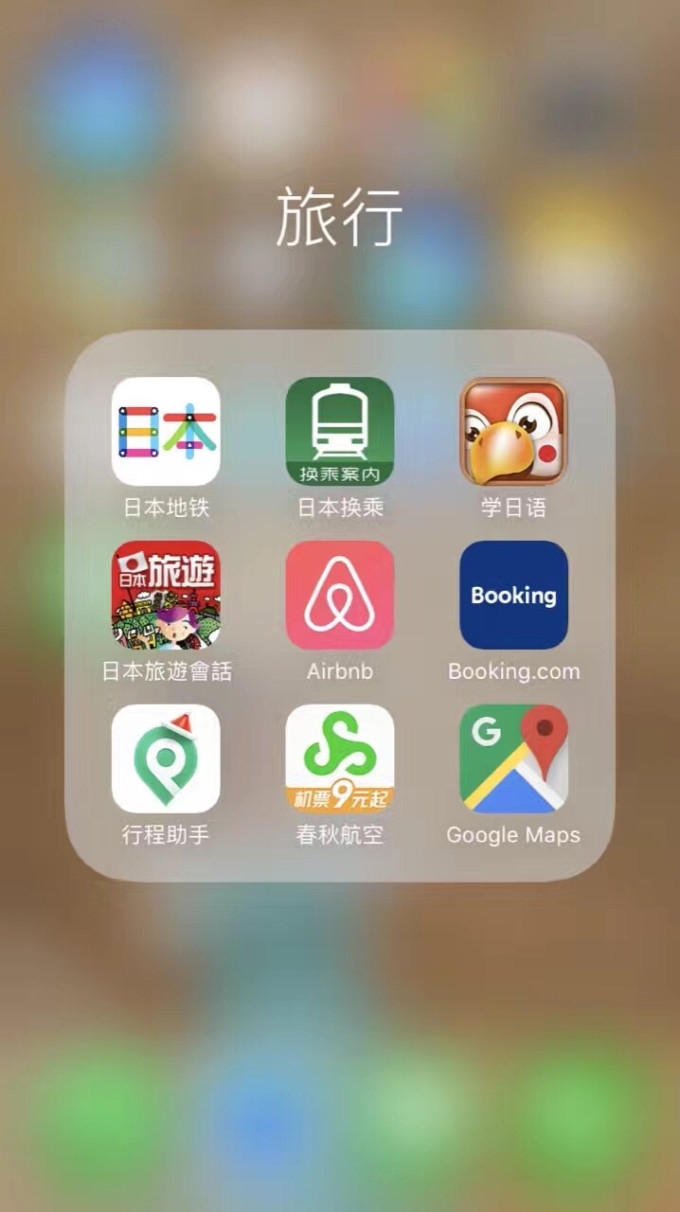The image size is (680, 1212).
Task: Launch 日本旅遊會話 app
Action: 166,595
